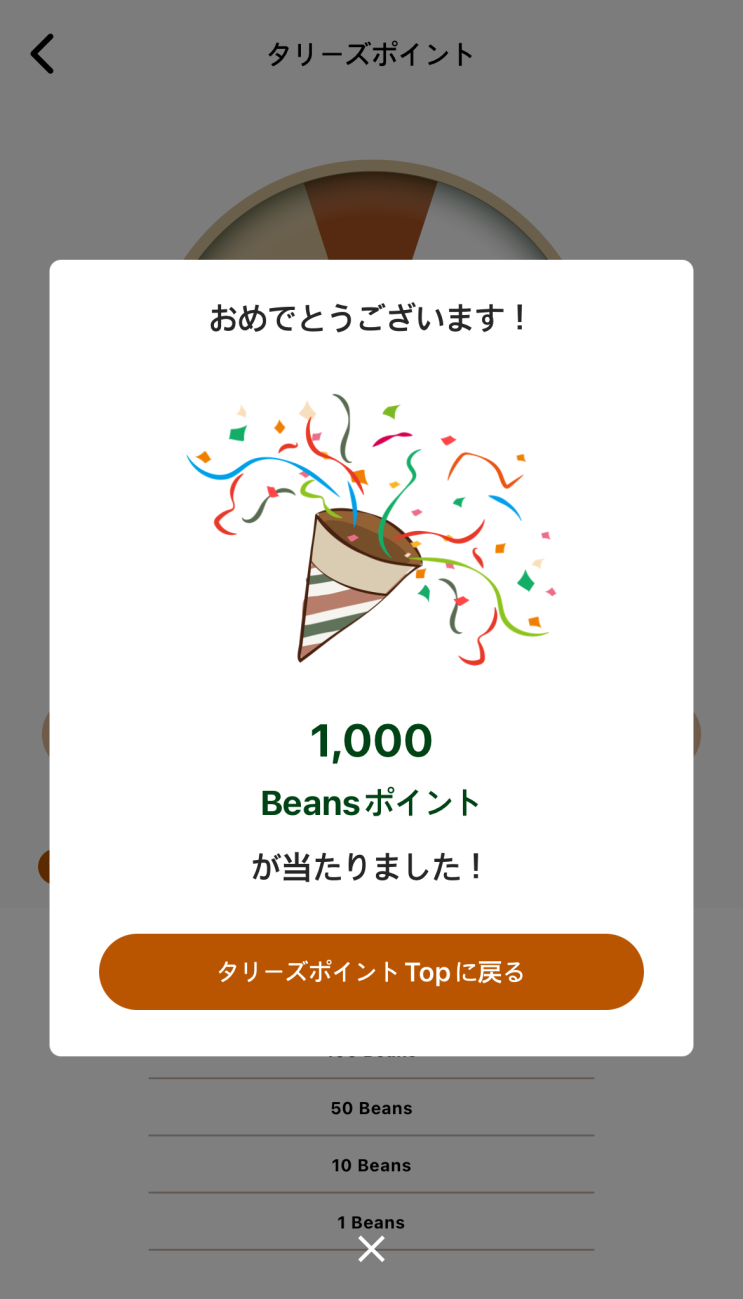Go back using the header arrow
Screen dimensions: 743x1299
coord(42,54)
